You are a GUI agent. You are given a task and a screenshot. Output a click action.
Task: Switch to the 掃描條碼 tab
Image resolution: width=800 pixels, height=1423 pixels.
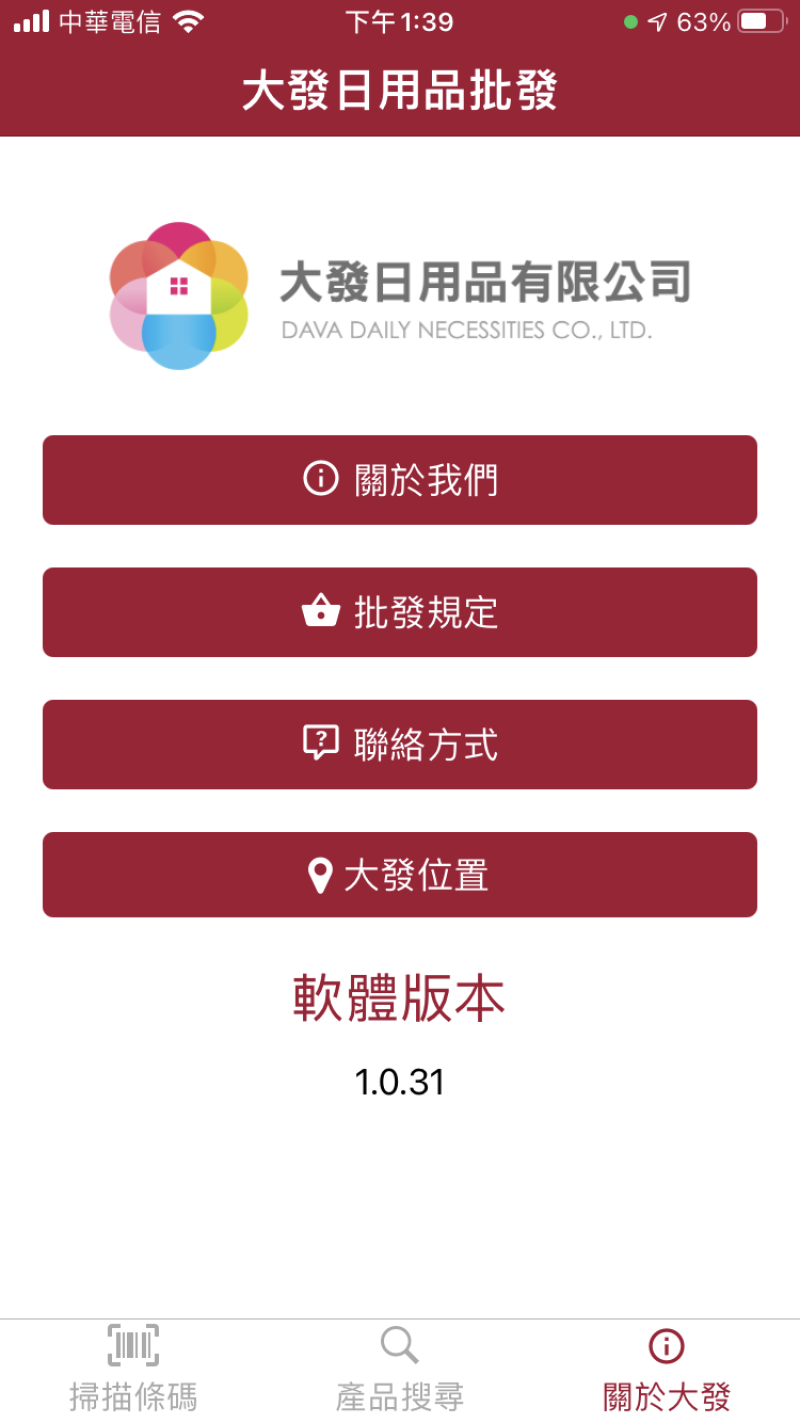(133, 1370)
